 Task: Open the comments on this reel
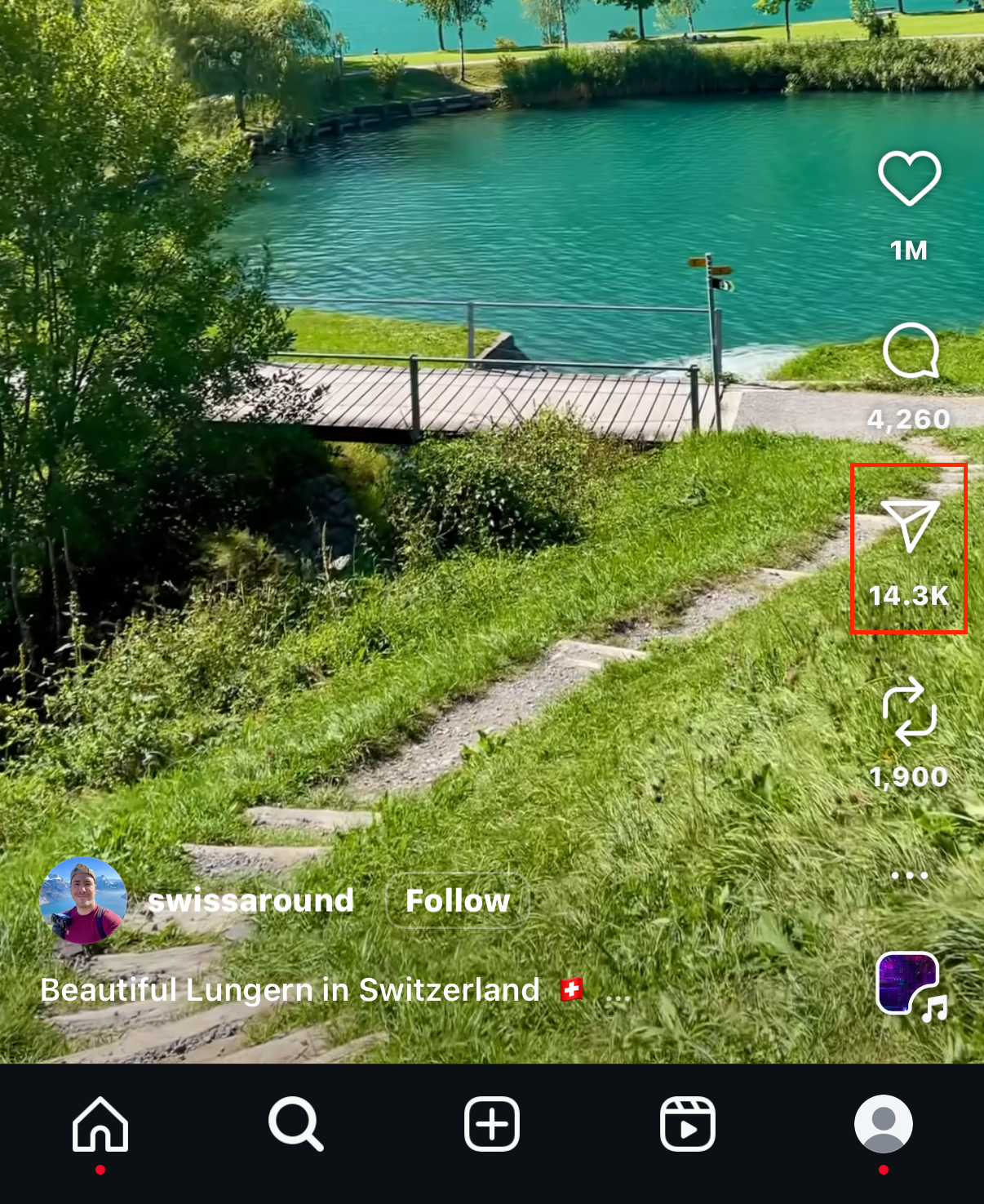(910, 351)
